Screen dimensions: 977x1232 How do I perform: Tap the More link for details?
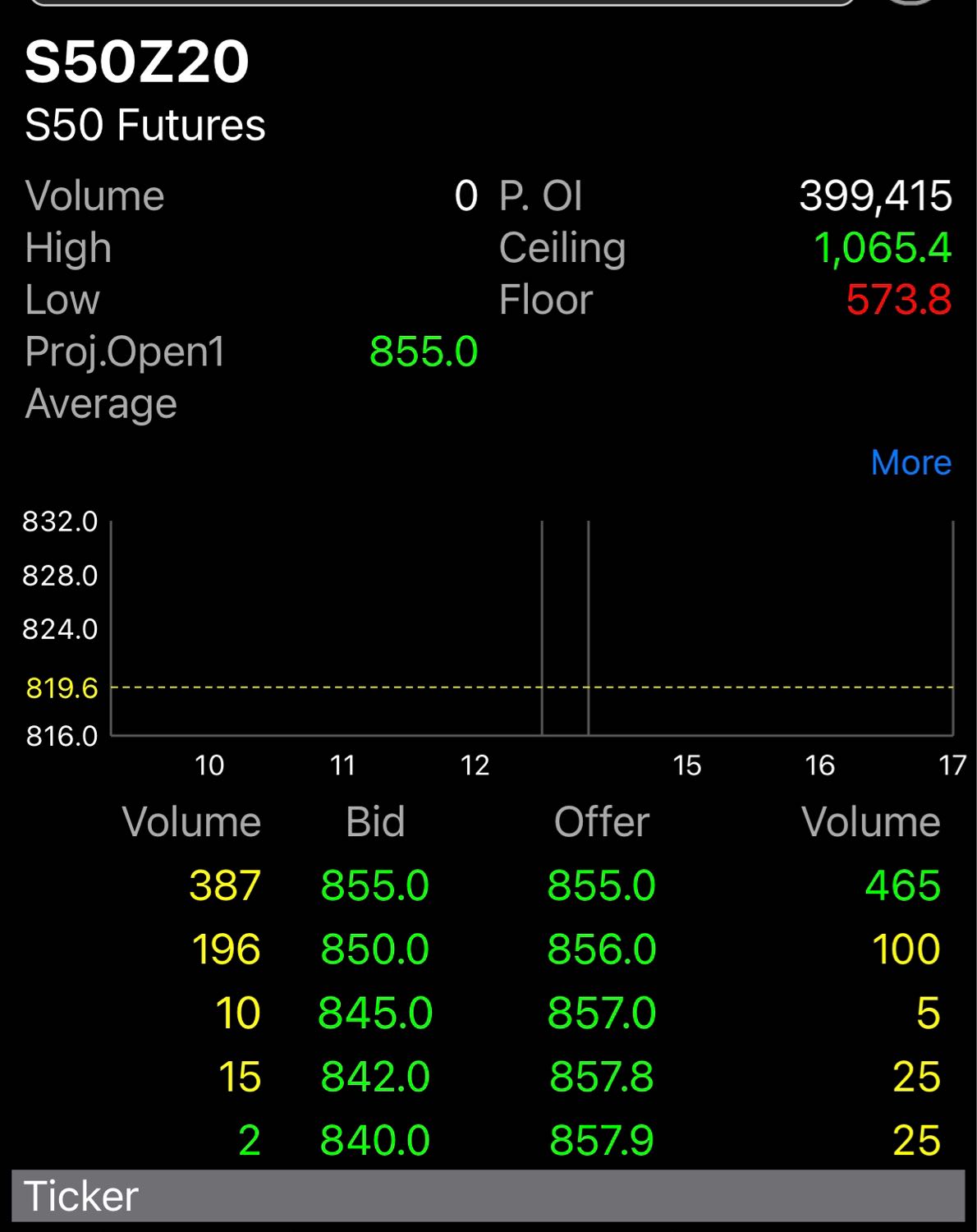[x=910, y=462]
